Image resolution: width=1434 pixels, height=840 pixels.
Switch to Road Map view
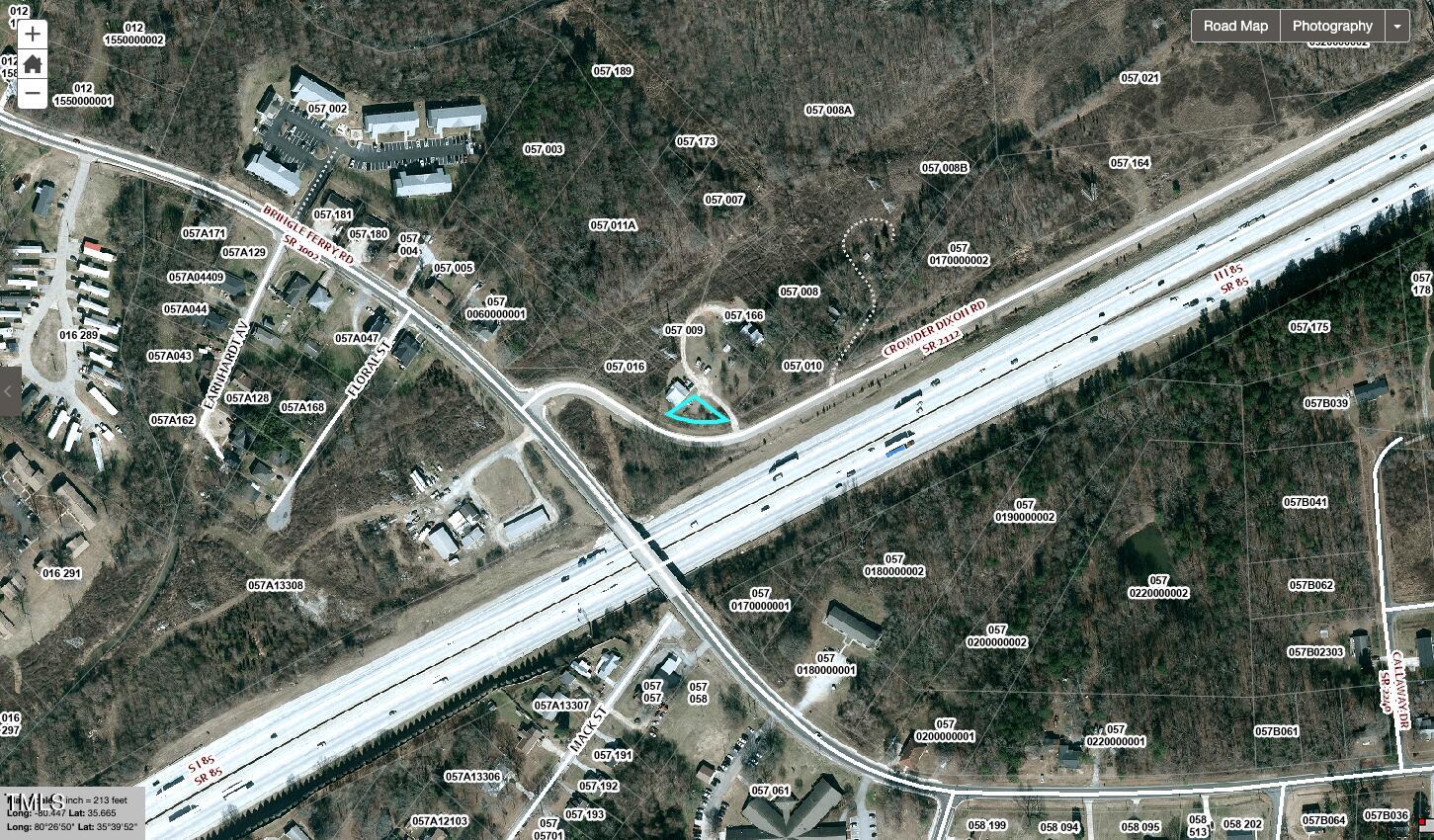tap(1235, 26)
